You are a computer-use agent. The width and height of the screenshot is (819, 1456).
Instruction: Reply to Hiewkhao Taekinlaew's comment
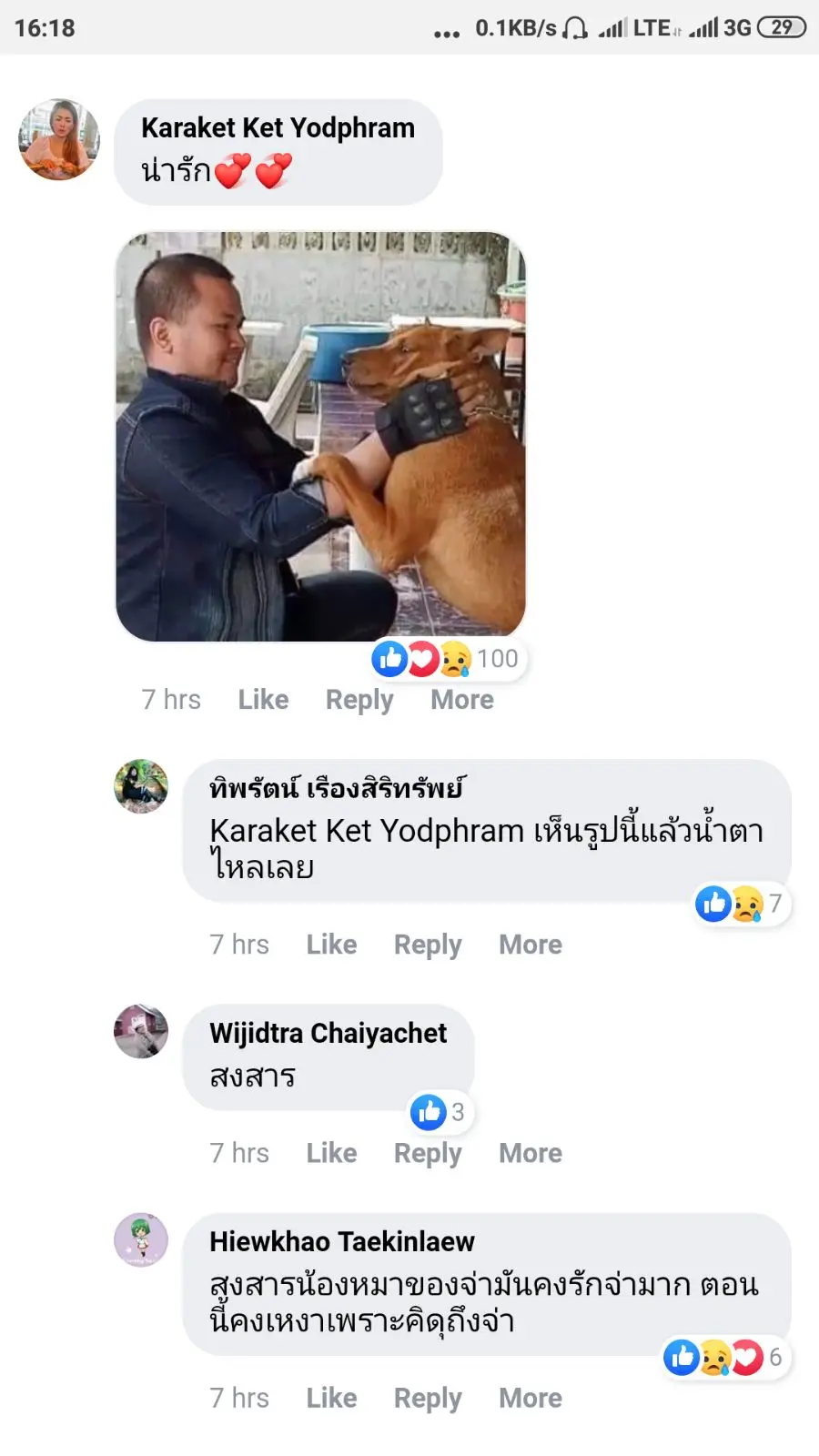pyautogui.click(x=428, y=1397)
